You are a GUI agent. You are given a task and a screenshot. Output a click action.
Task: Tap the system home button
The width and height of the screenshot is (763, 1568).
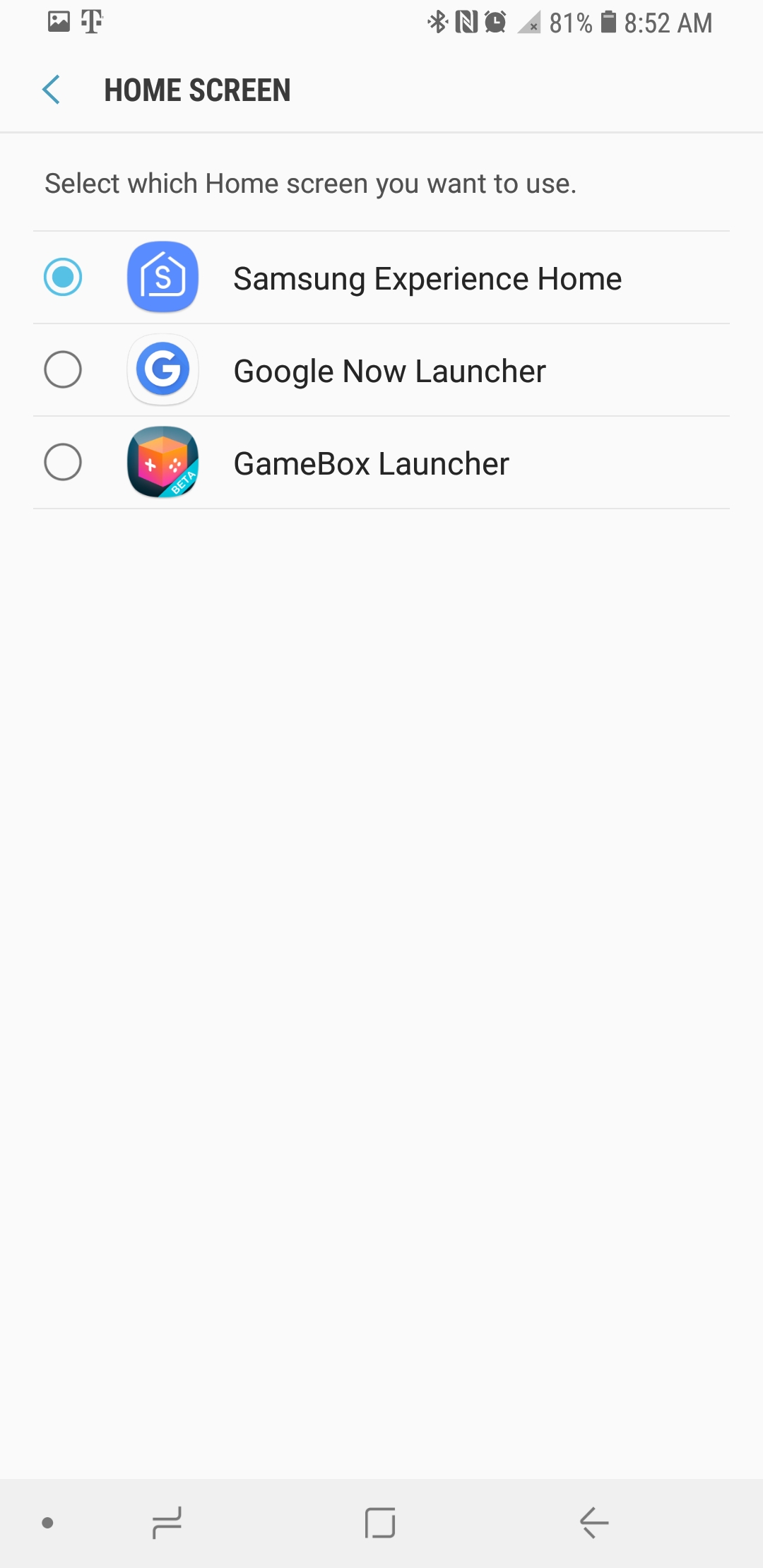[x=380, y=1522]
